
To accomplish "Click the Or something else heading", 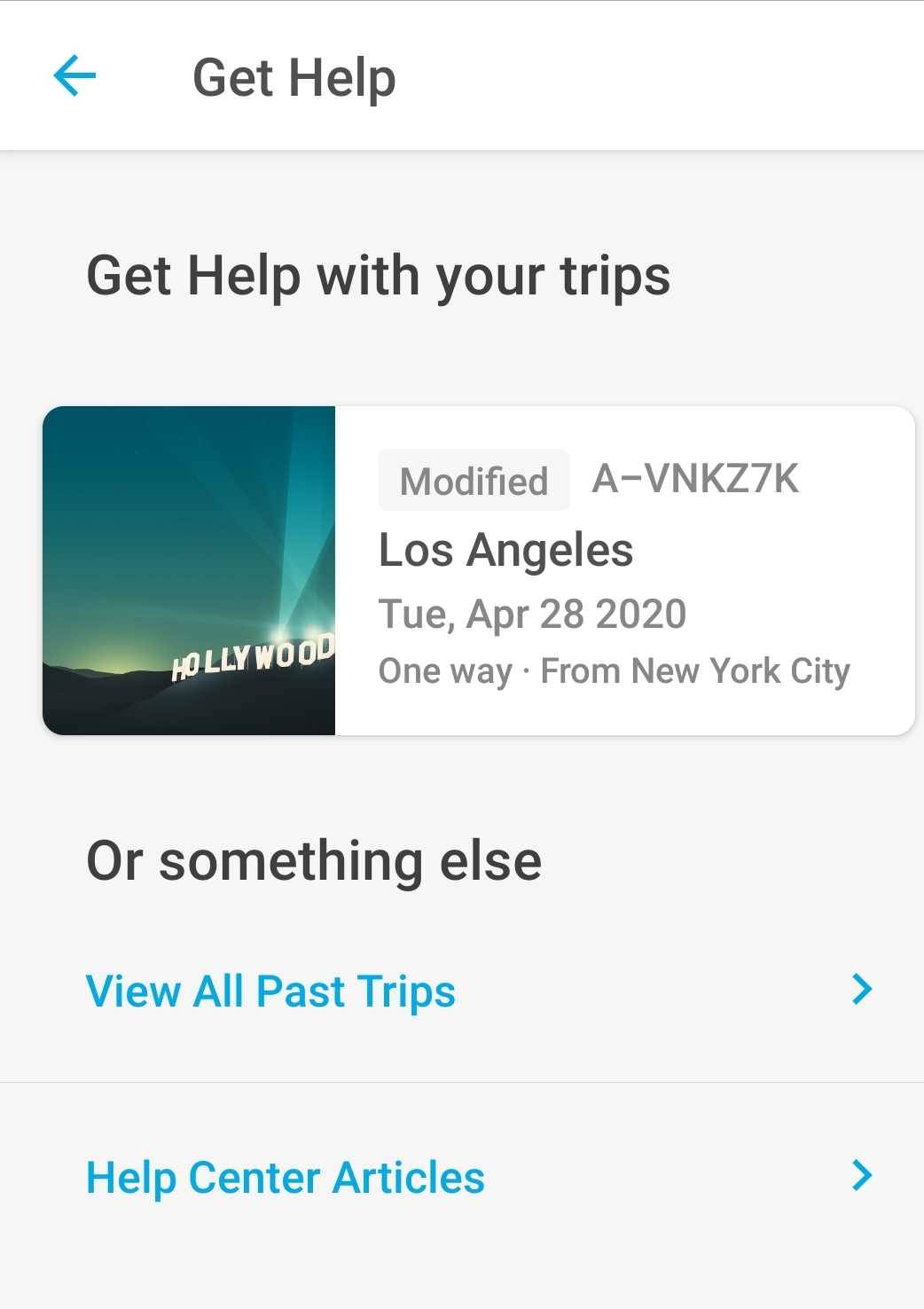I will click(x=312, y=858).
